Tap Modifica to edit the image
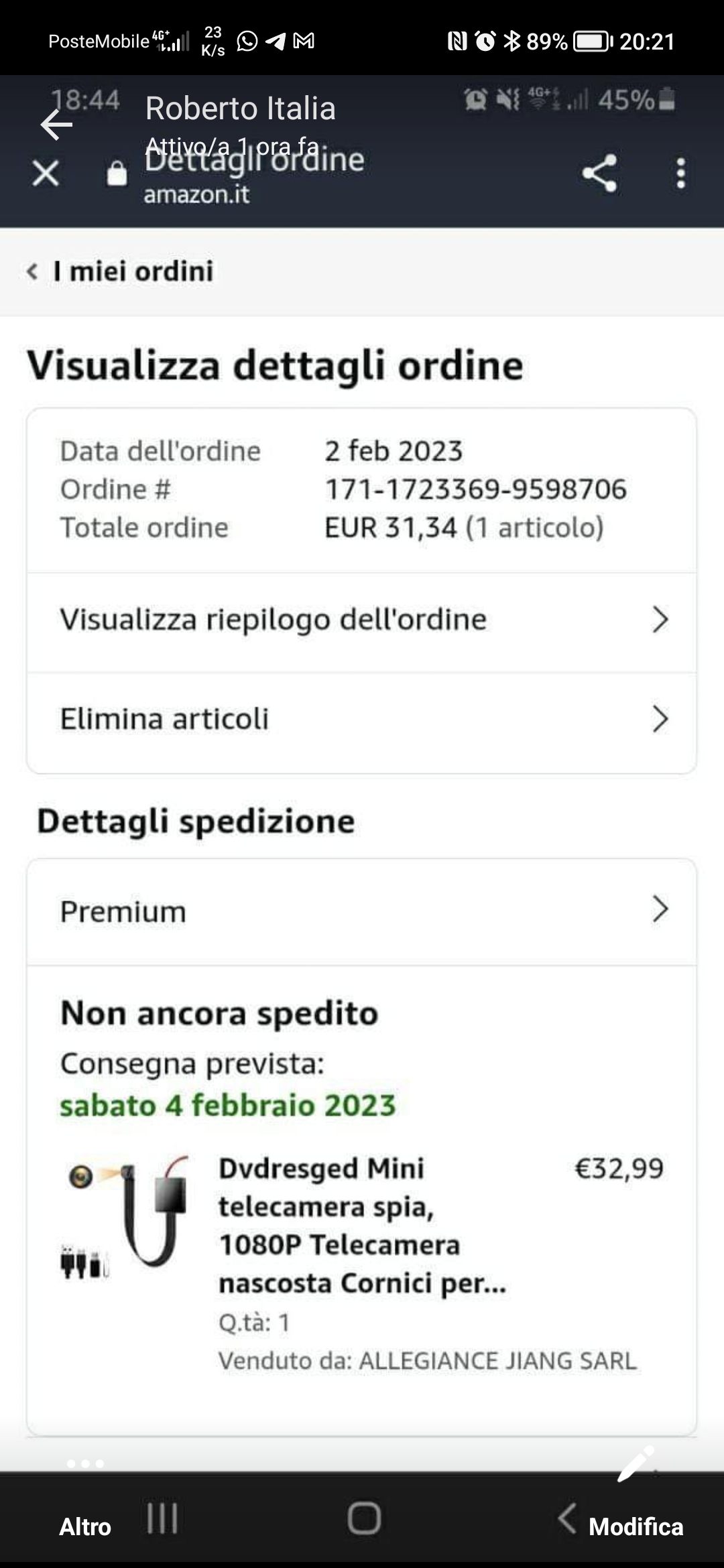The height and width of the screenshot is (1568, 724). pyautogui.click(x=636, y=1526)
